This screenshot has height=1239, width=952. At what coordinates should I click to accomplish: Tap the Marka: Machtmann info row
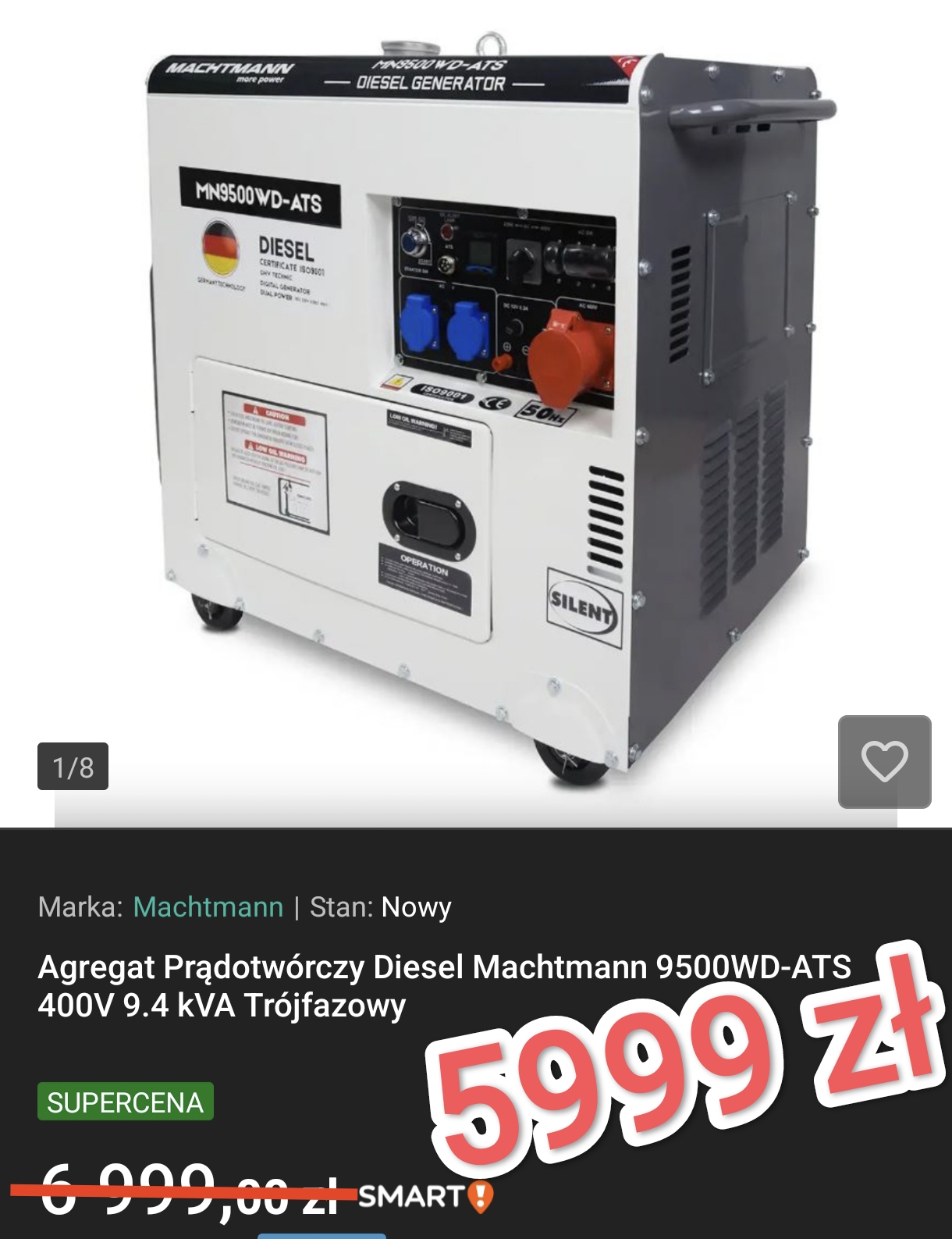coord(140,908)
